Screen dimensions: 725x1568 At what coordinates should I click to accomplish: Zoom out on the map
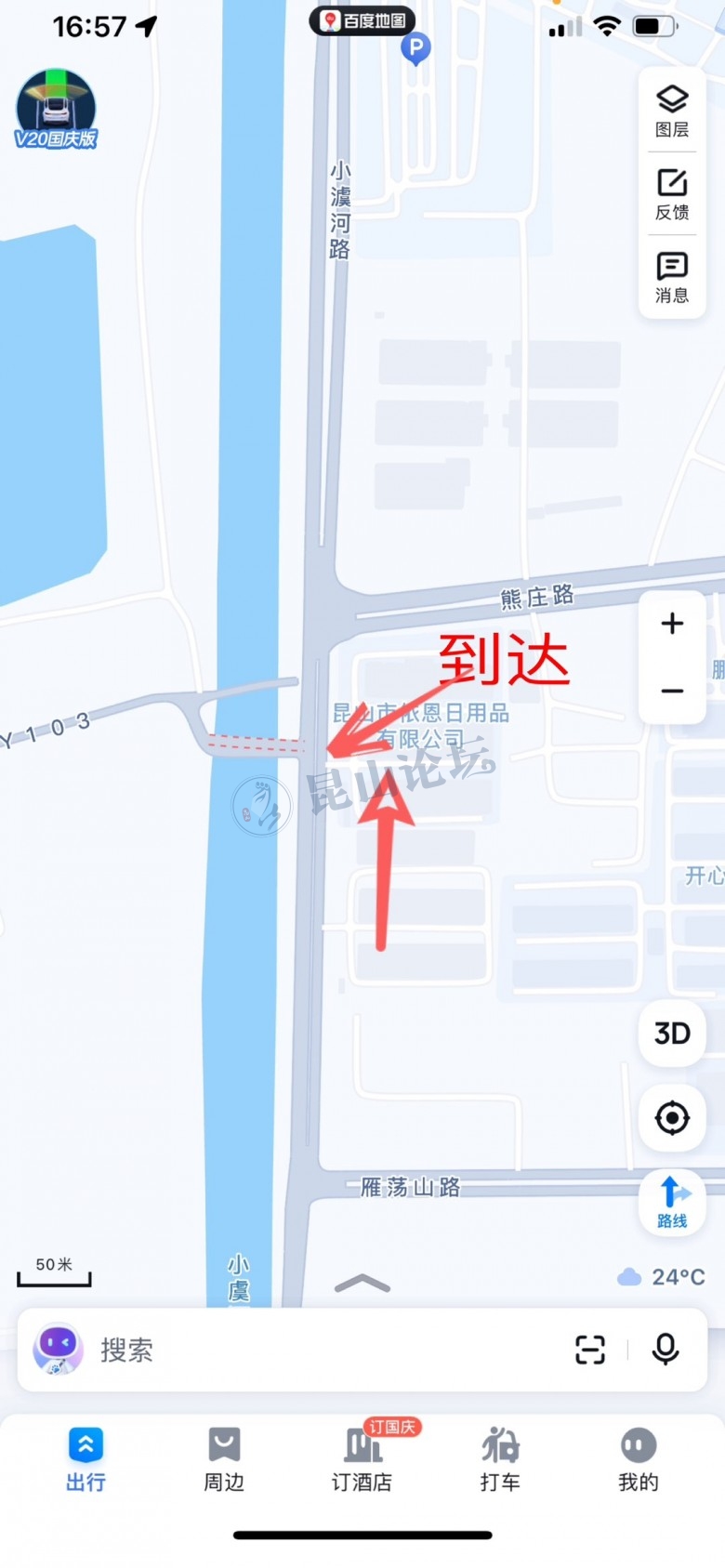(672, 692)
